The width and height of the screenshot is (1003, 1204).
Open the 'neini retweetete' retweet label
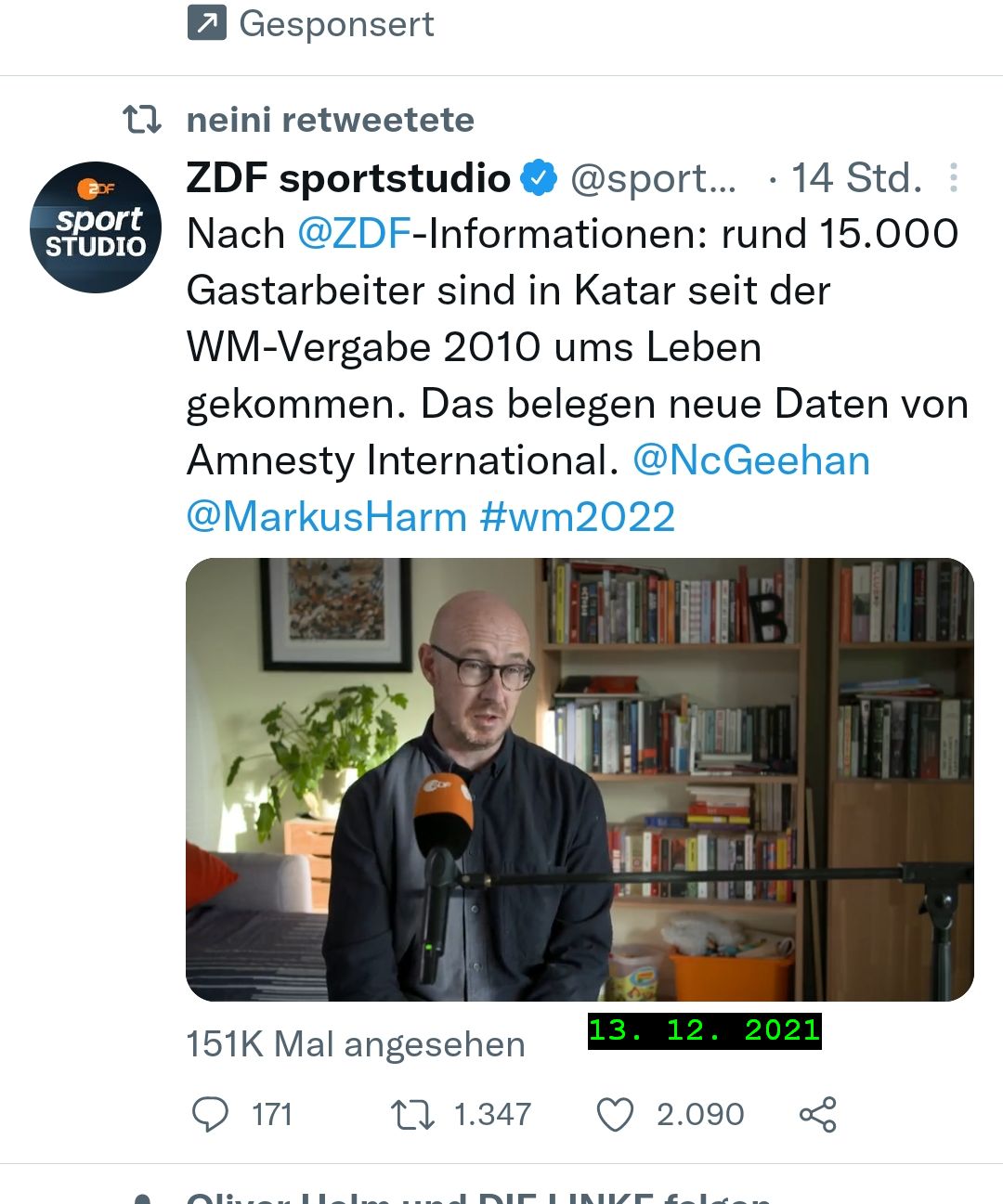click(x=330, y=120)
